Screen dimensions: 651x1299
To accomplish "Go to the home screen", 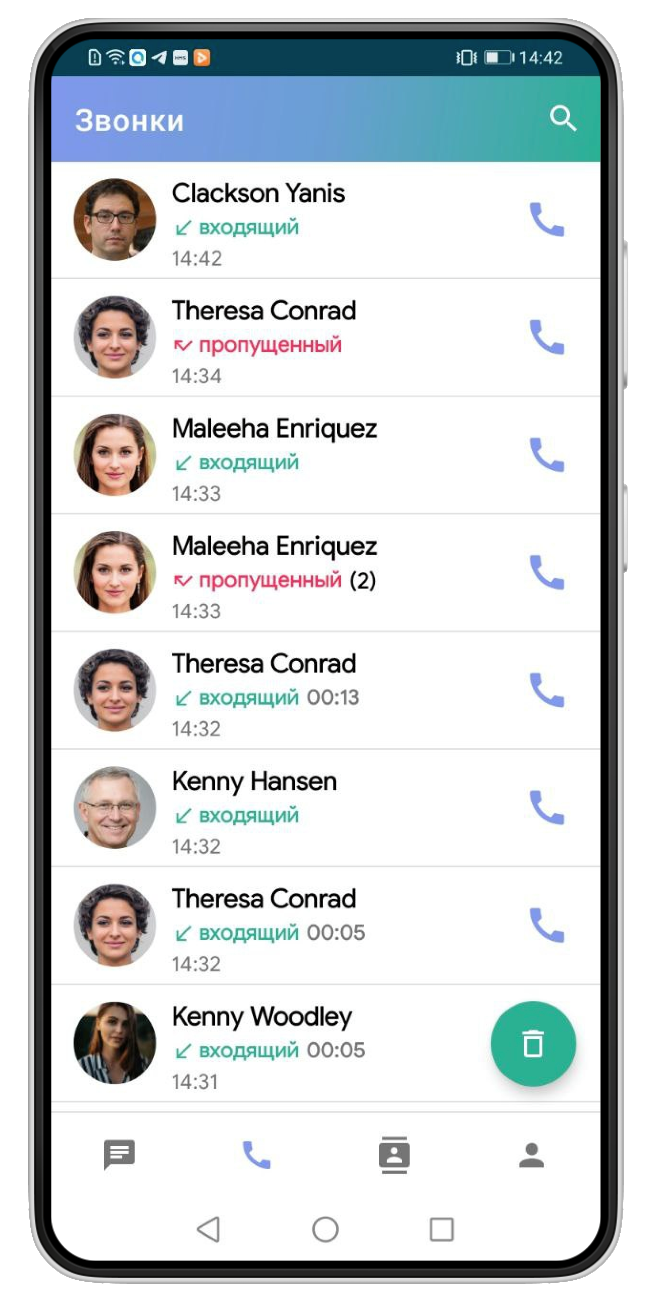I will click(x=325, y=1229).
